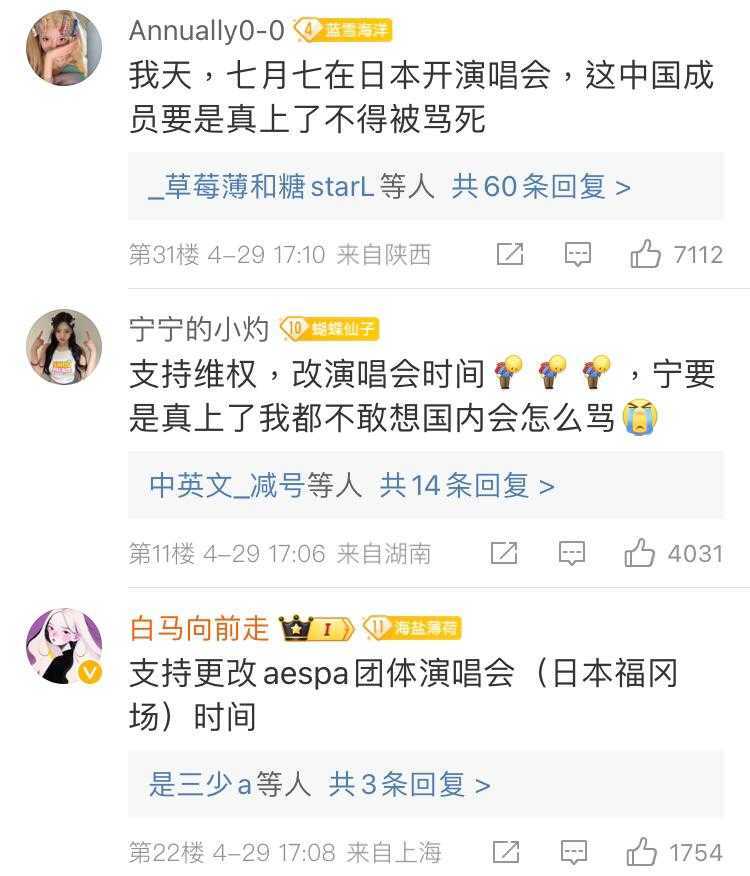The width and height of the screenshot is (750, 876).
Task: Like 白马向前走's comment
Action: (x=642, y=852)
